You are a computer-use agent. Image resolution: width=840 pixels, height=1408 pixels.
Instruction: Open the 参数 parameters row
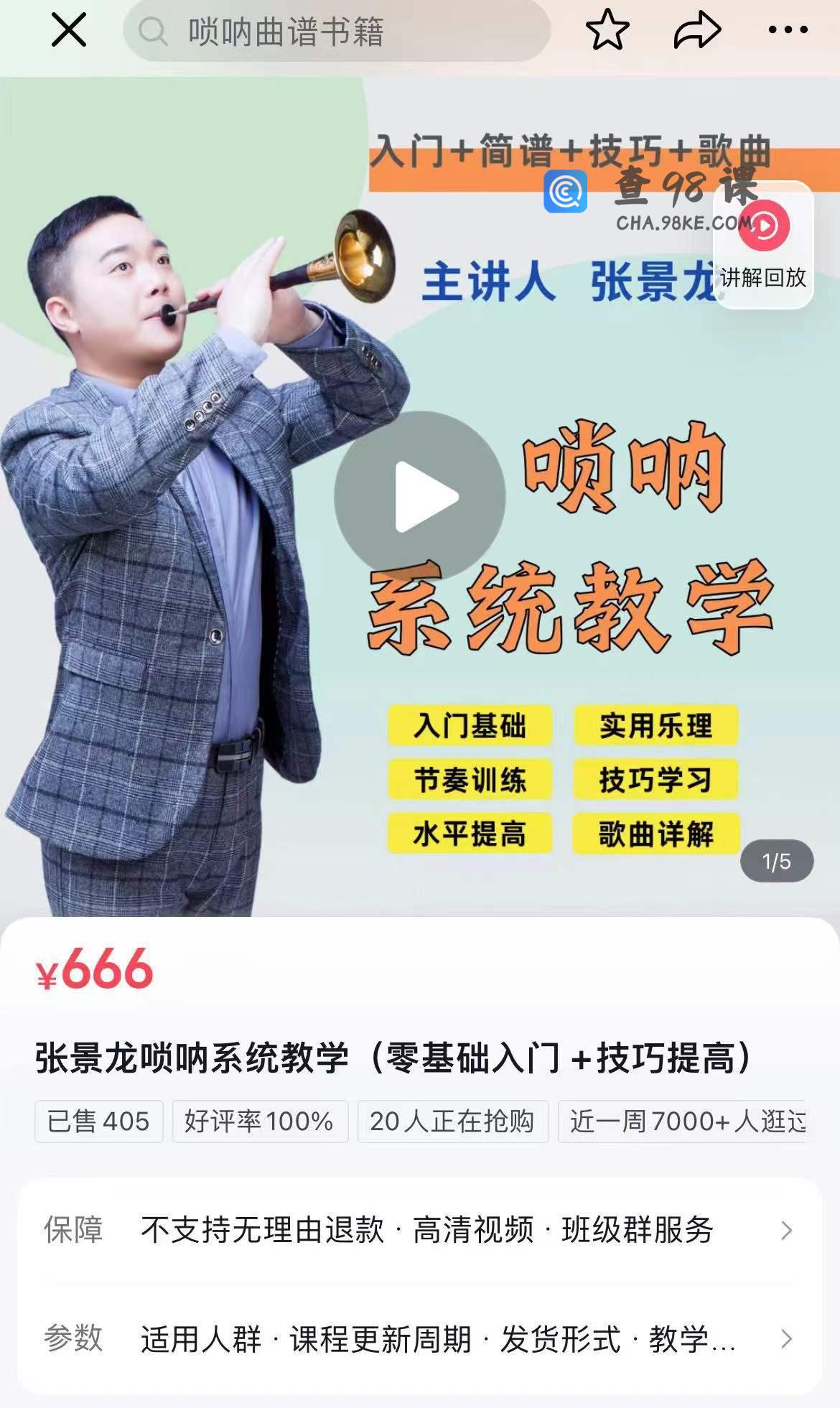click(419, 1339)
